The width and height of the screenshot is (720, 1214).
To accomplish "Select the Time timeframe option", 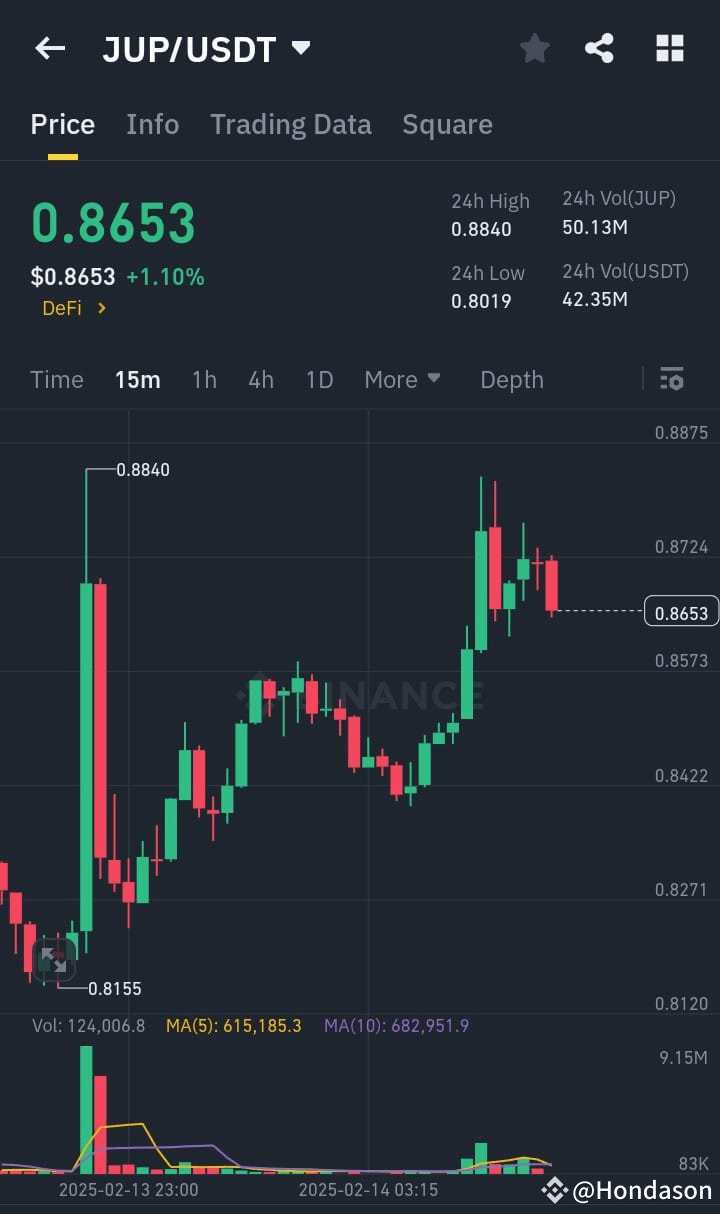I will click(x=56, y=380).
